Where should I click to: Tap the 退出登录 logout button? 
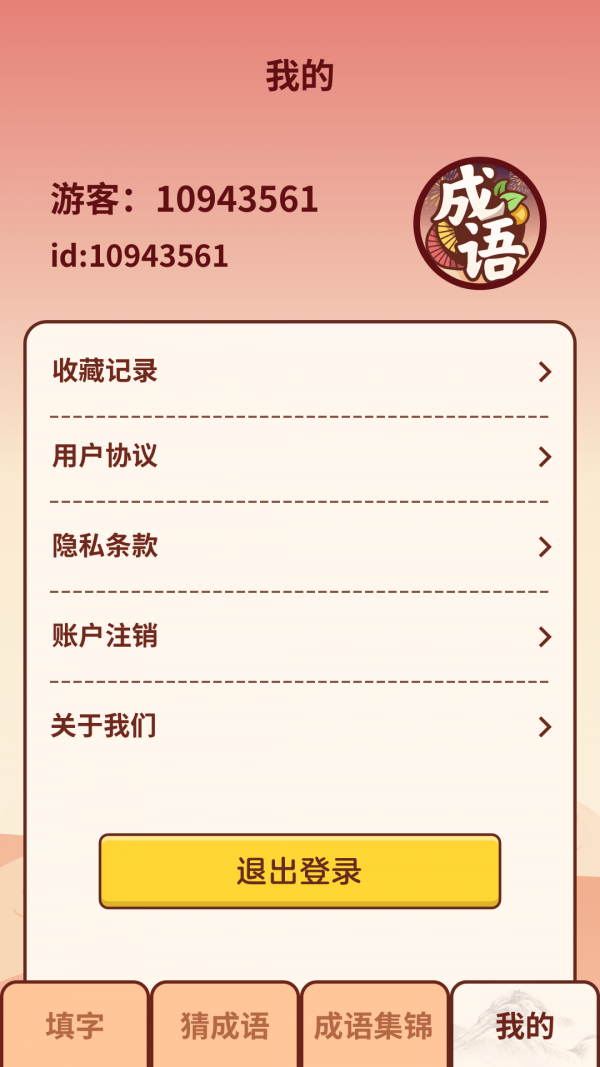click(299, 871)
